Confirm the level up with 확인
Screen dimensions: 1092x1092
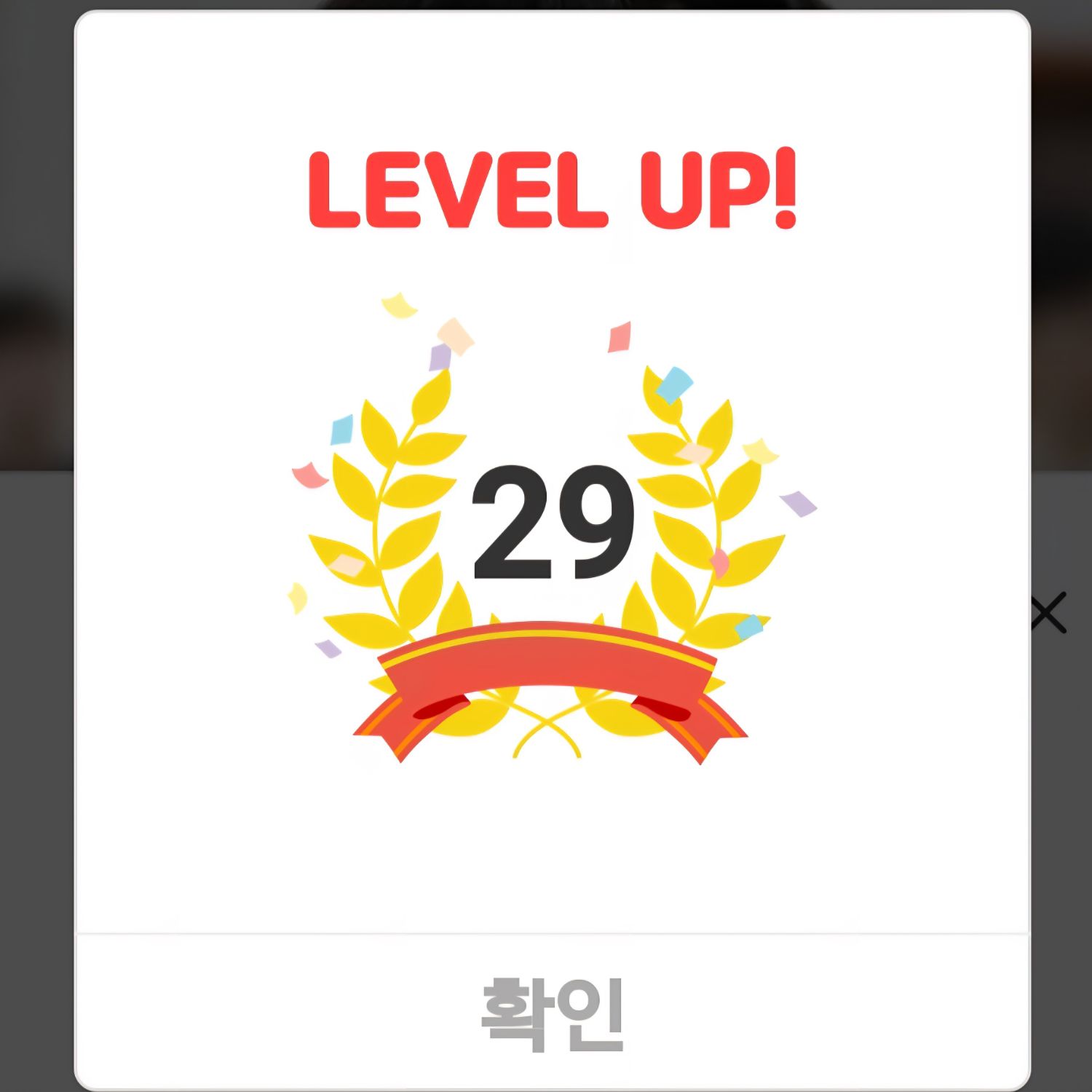(x=552, y=1013)
